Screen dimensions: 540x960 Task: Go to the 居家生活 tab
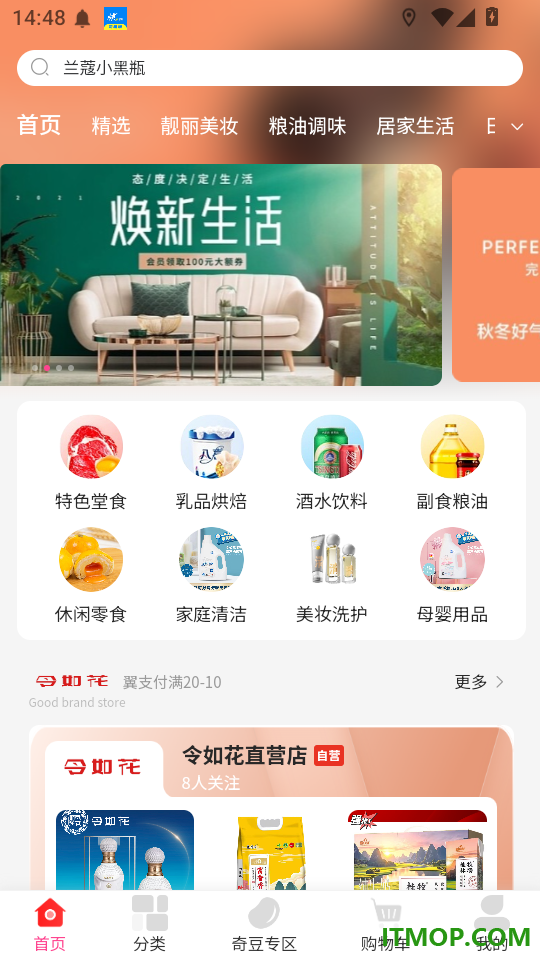click(x=415, y=126)
